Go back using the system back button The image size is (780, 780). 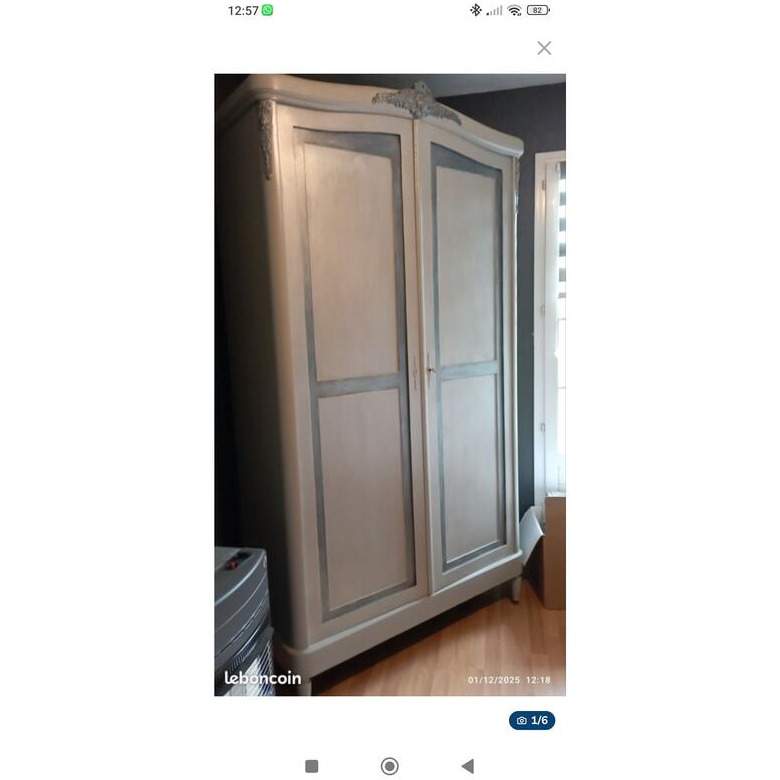pyautogui.click(x=467, y=766)
